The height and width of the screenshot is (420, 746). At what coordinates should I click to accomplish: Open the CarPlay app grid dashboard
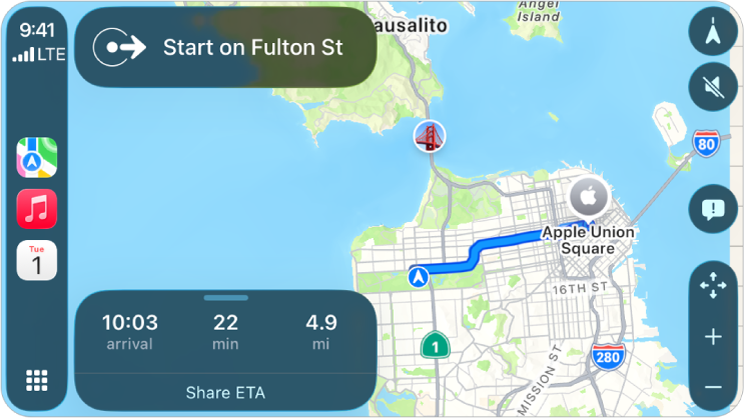click(37, 380)
